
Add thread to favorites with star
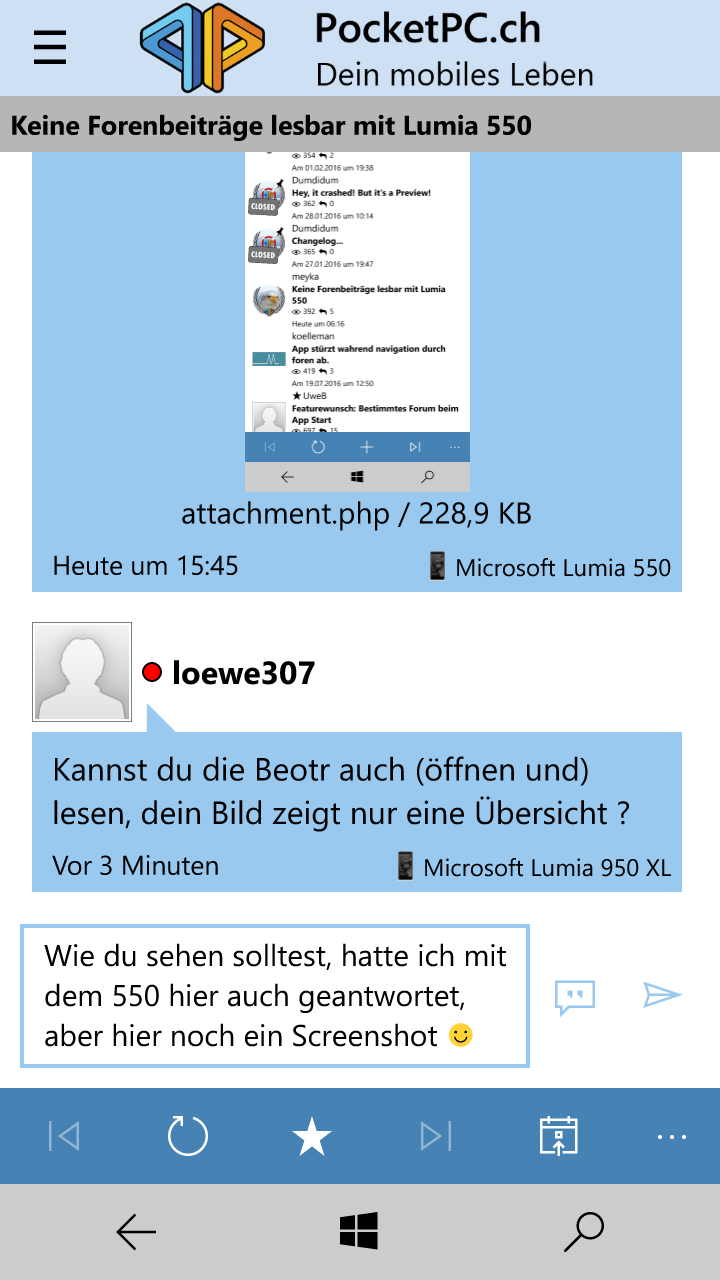pos(311,1136)
